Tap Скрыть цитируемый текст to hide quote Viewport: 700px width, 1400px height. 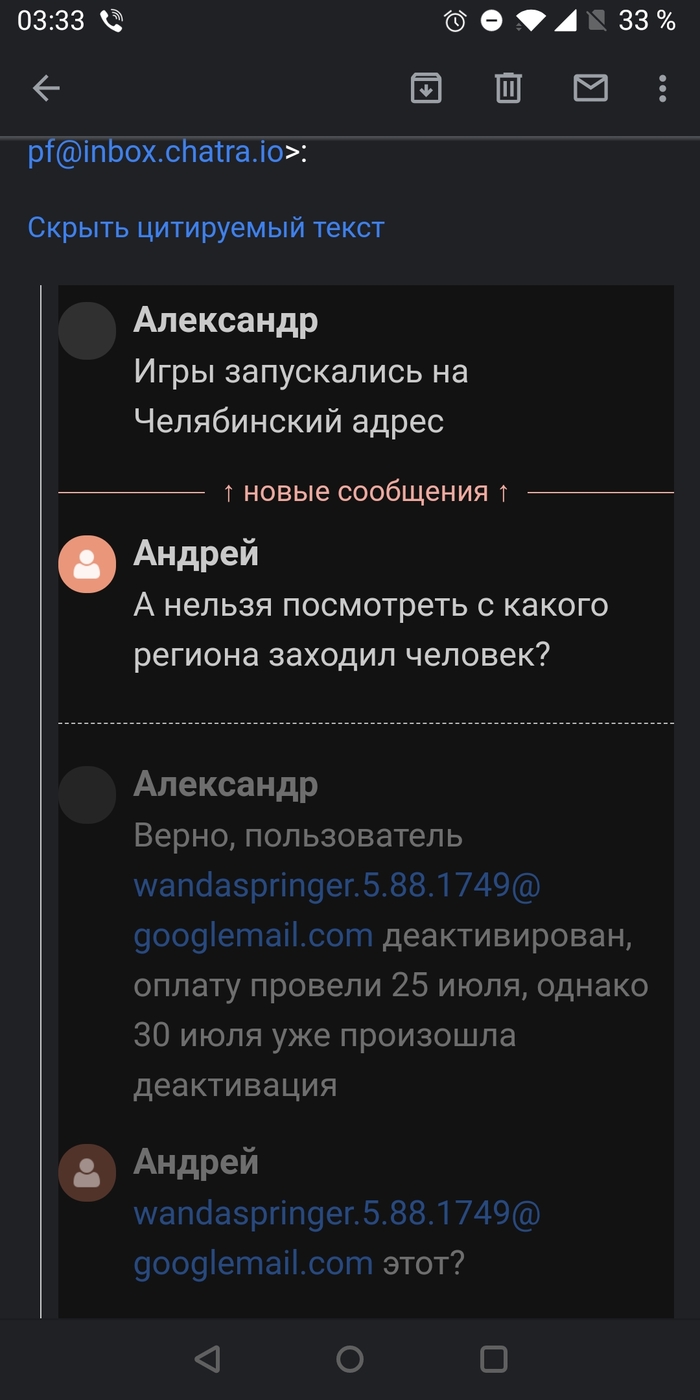coord(205,228)
